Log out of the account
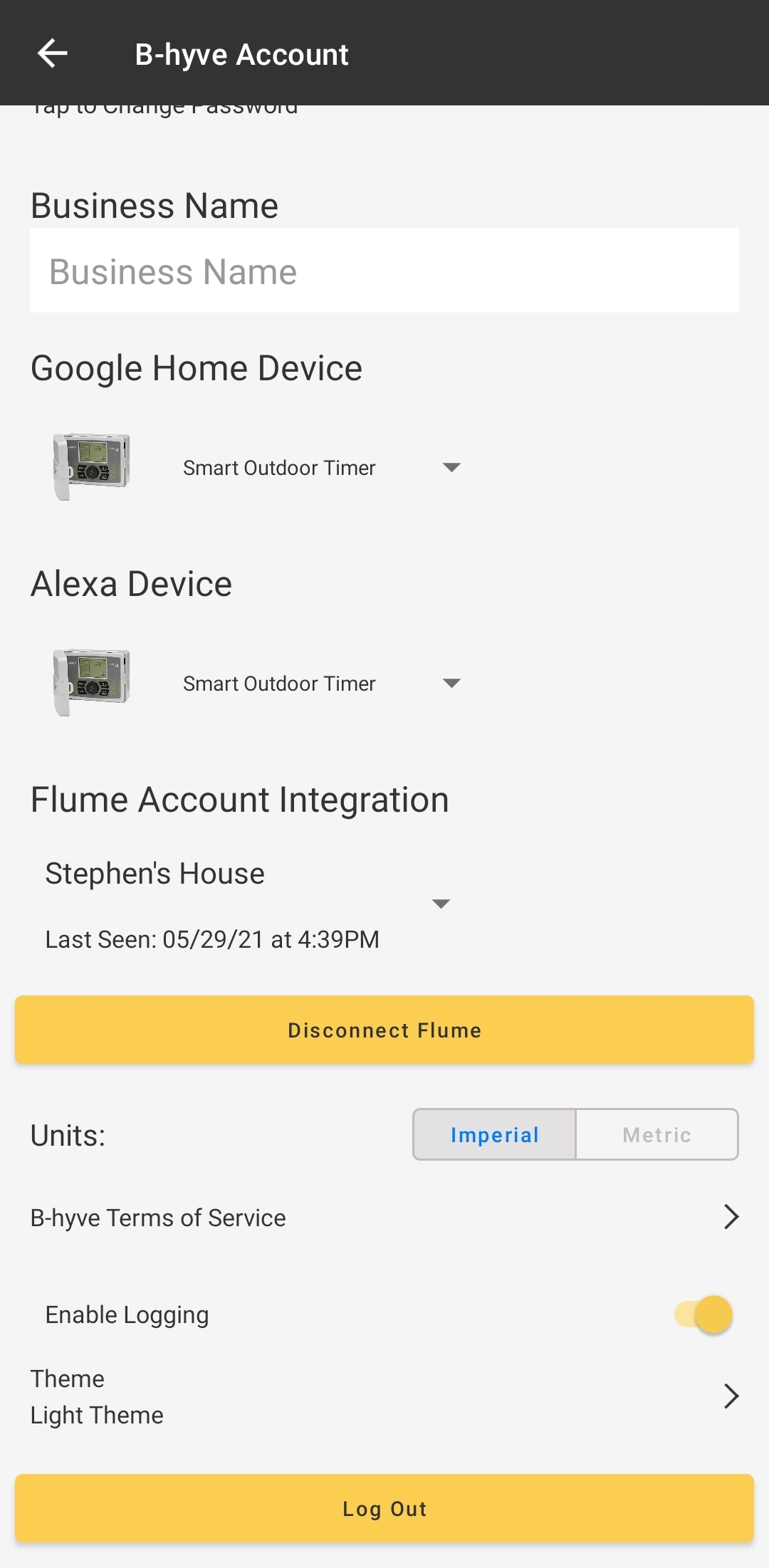The image size is (769, 1568). click(384, 1509)
